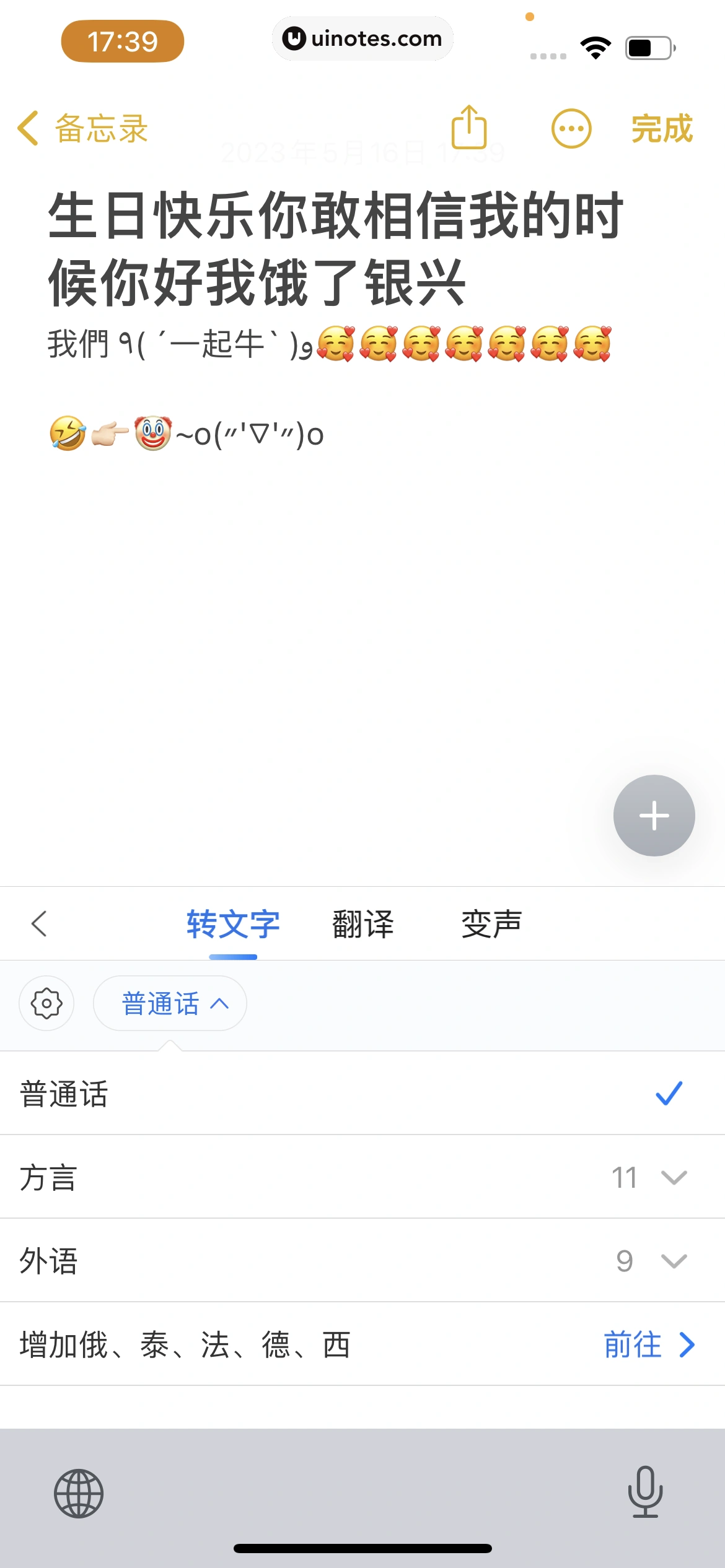
Task: Expand the 方言 dialect list
Action: click(362, 1177)
